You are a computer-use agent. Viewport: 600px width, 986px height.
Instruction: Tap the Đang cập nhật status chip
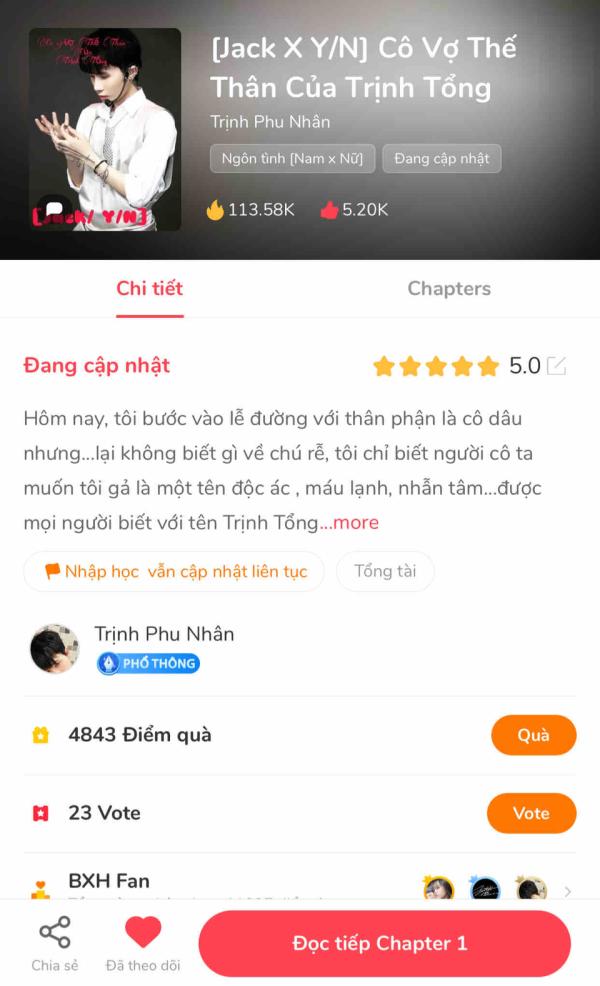441,158
